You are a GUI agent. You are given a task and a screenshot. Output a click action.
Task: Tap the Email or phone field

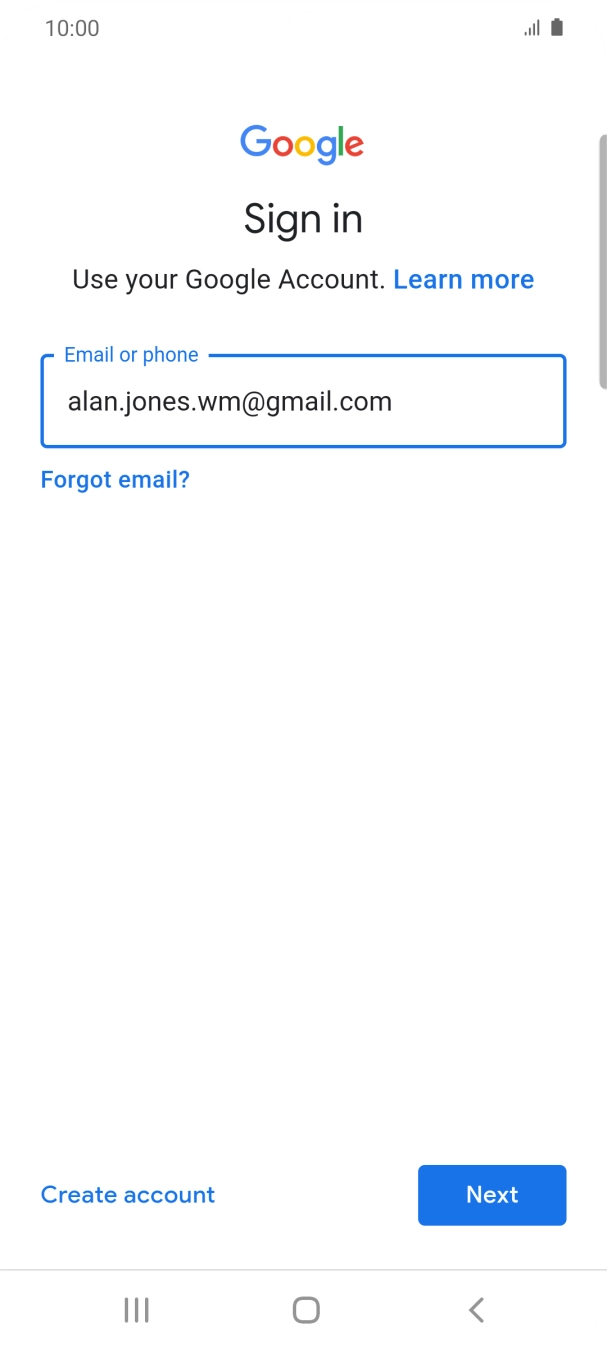click(x=303, y=402)
